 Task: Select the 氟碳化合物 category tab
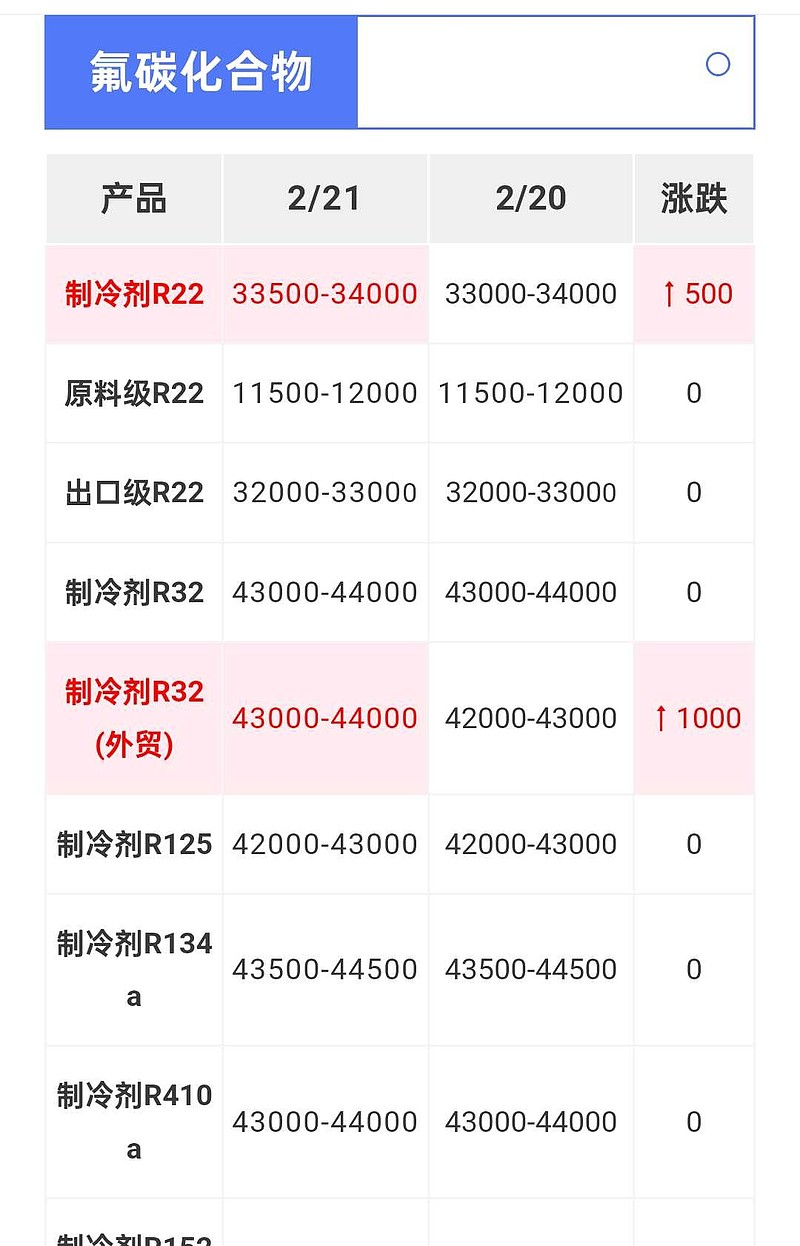coord(200,71)
